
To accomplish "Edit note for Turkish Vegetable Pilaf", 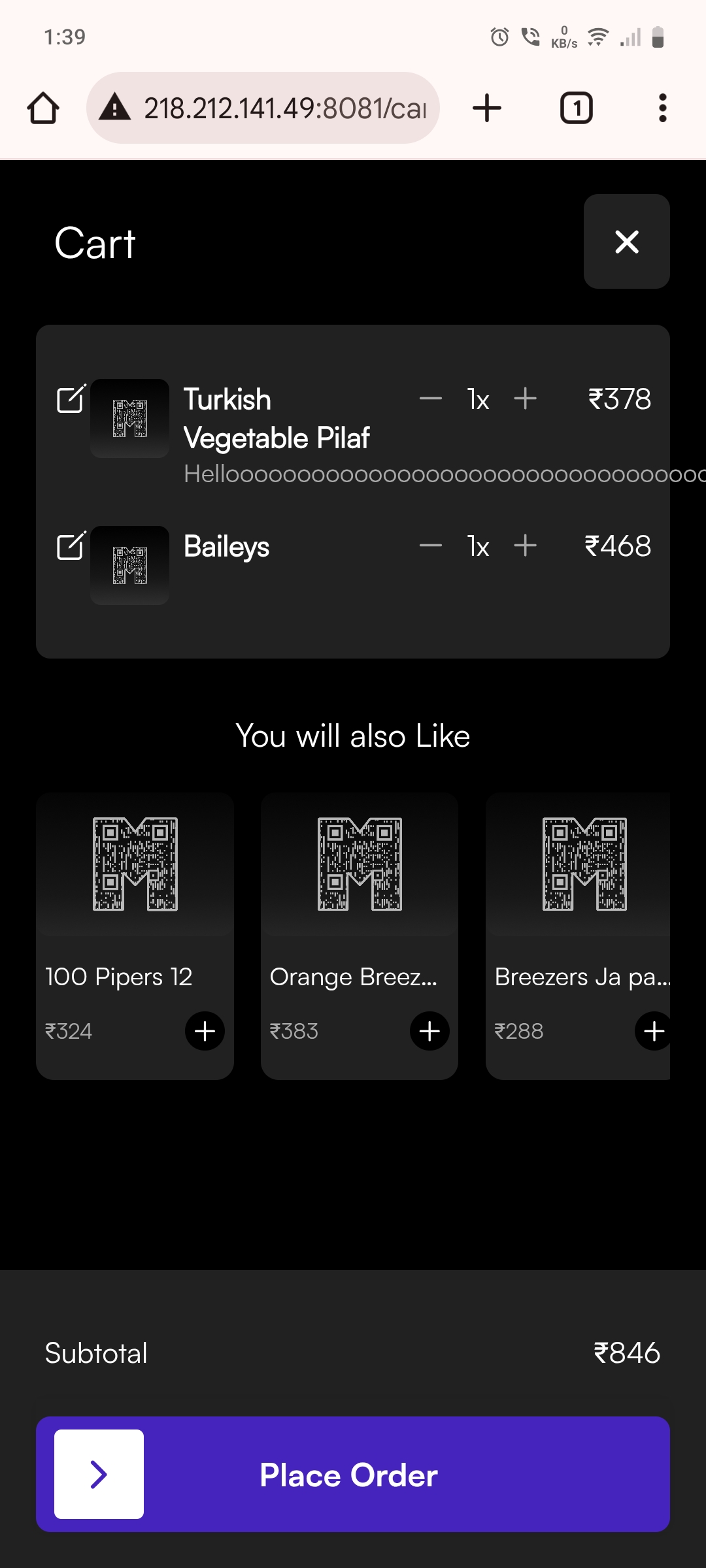I will [x=71, y=399].
